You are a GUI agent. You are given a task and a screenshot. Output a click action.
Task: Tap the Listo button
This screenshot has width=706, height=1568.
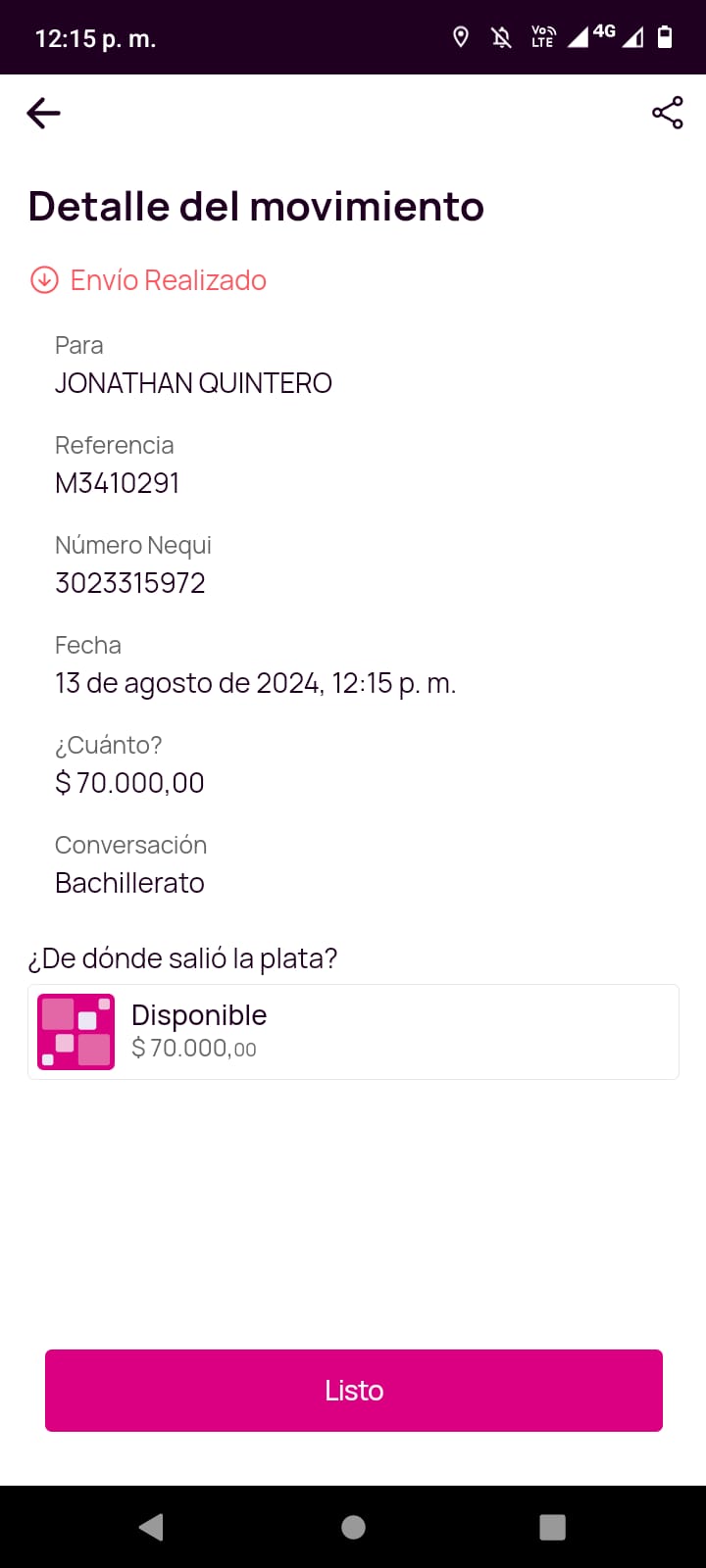coord(353,1390)
